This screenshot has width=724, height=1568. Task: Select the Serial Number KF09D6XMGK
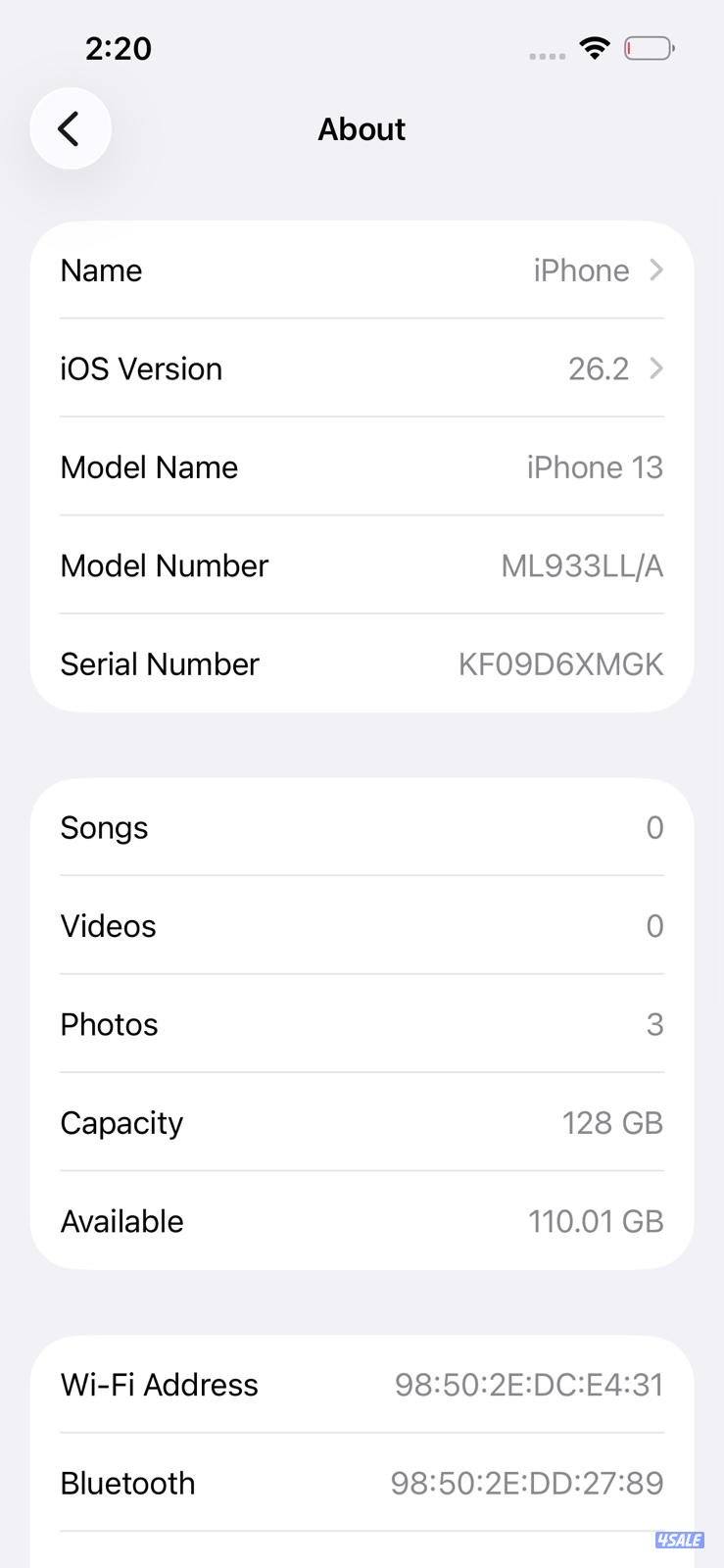click(362, 663)
